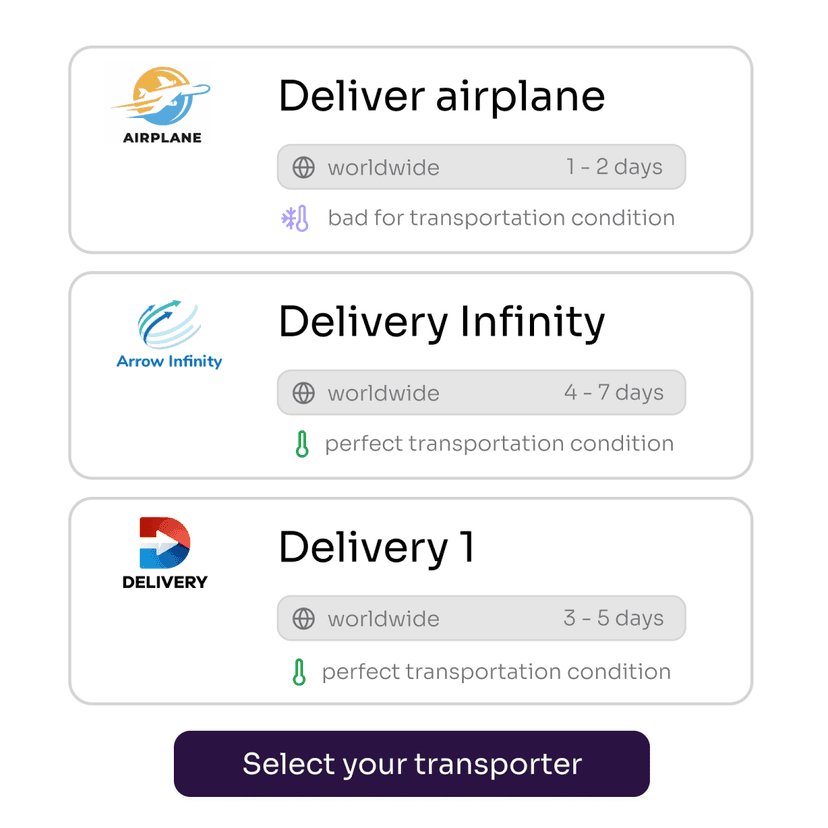Select the Deliver airplane transporter card
This screenshot has height=828, width=828.
pyautogui.click(x=410, y=150)
